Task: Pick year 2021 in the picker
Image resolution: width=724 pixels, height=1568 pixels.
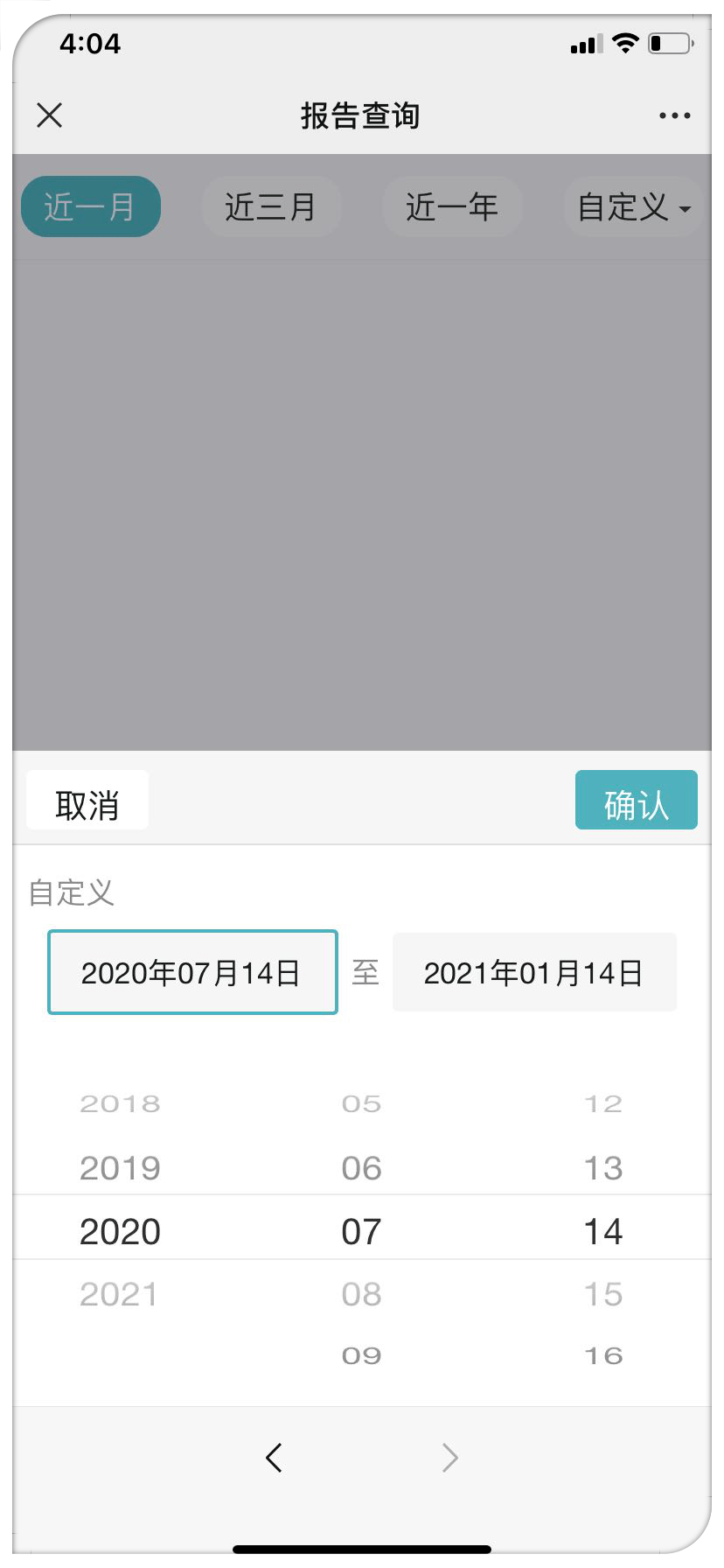Action: pos(119,1293)
